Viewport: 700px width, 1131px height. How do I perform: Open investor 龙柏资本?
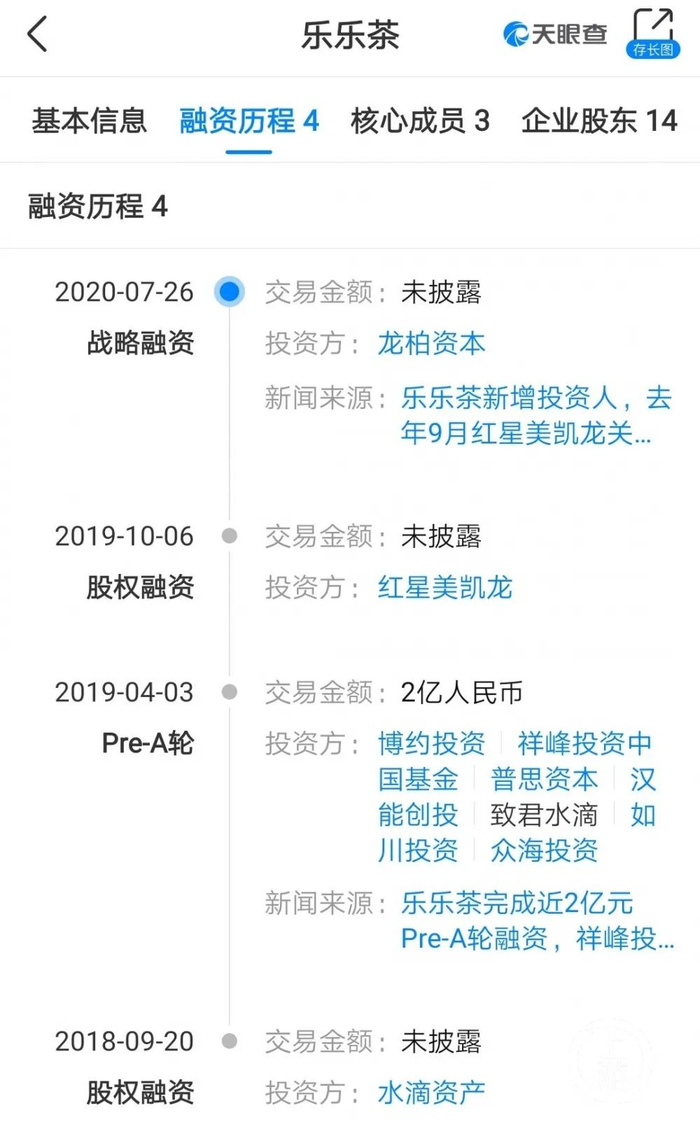coord(432,343)
